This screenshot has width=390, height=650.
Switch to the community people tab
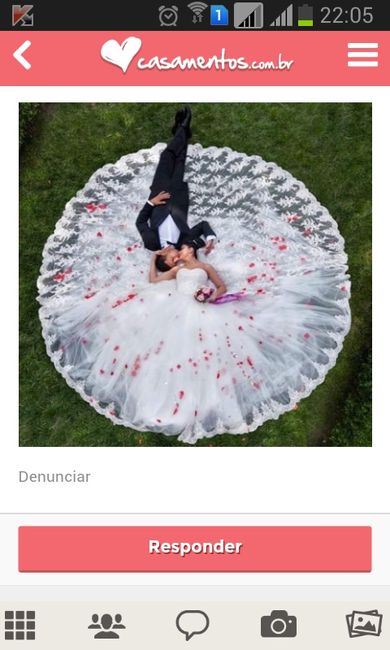tap(107, 625)
